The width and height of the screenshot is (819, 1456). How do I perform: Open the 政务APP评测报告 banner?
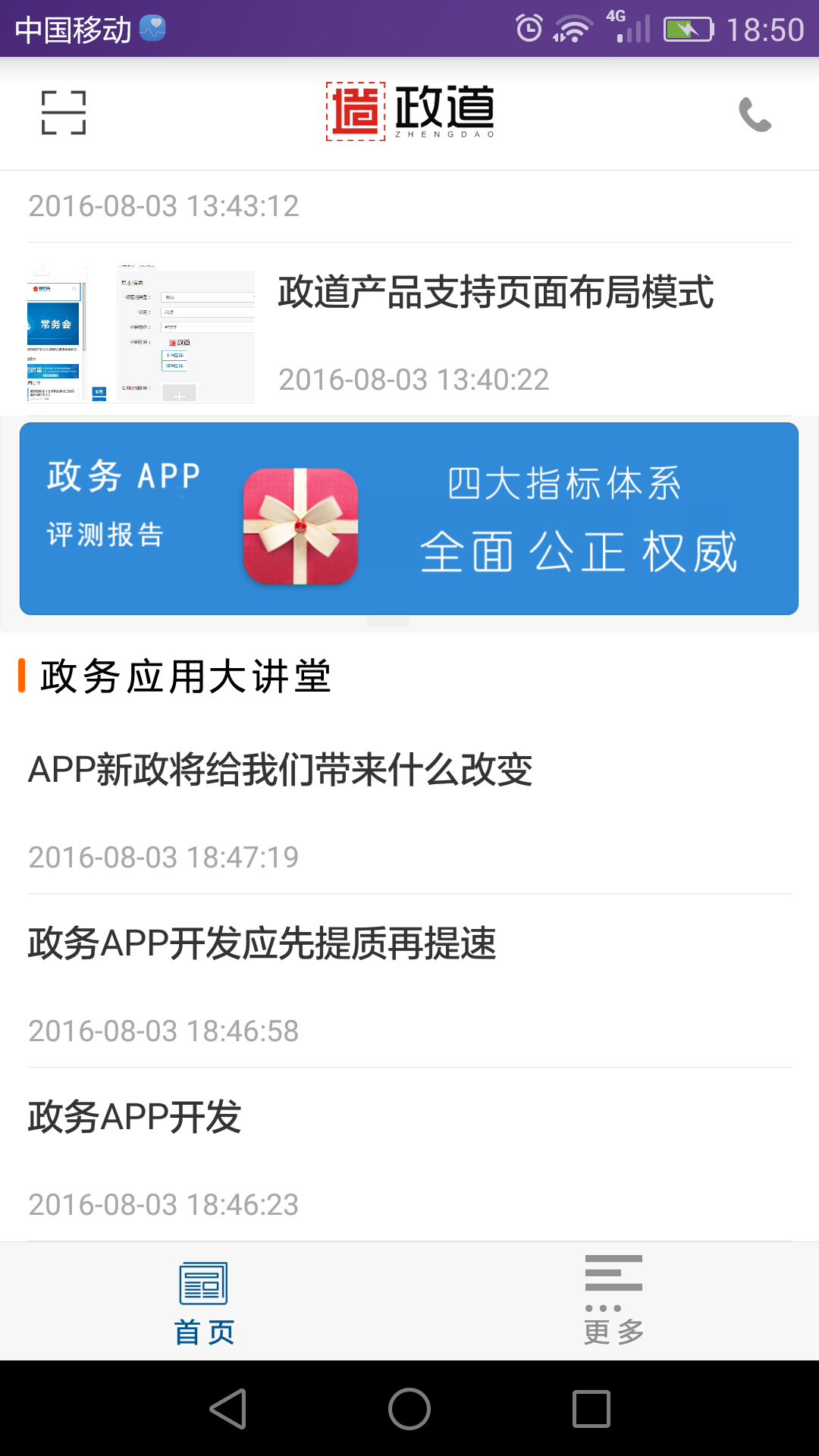pyautogui.click(x=409, y=519)
